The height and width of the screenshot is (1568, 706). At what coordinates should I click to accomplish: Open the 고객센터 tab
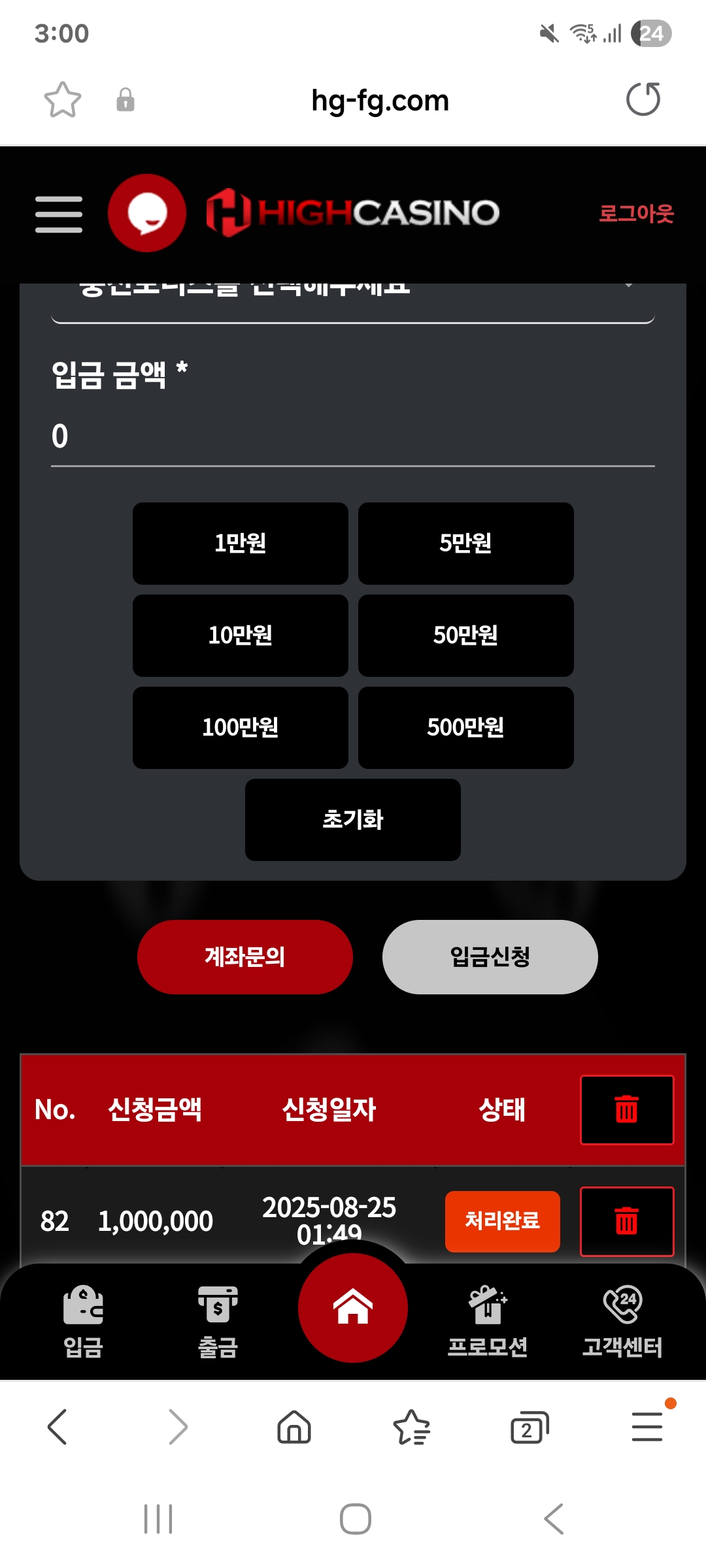click(x=622, y=1321)
